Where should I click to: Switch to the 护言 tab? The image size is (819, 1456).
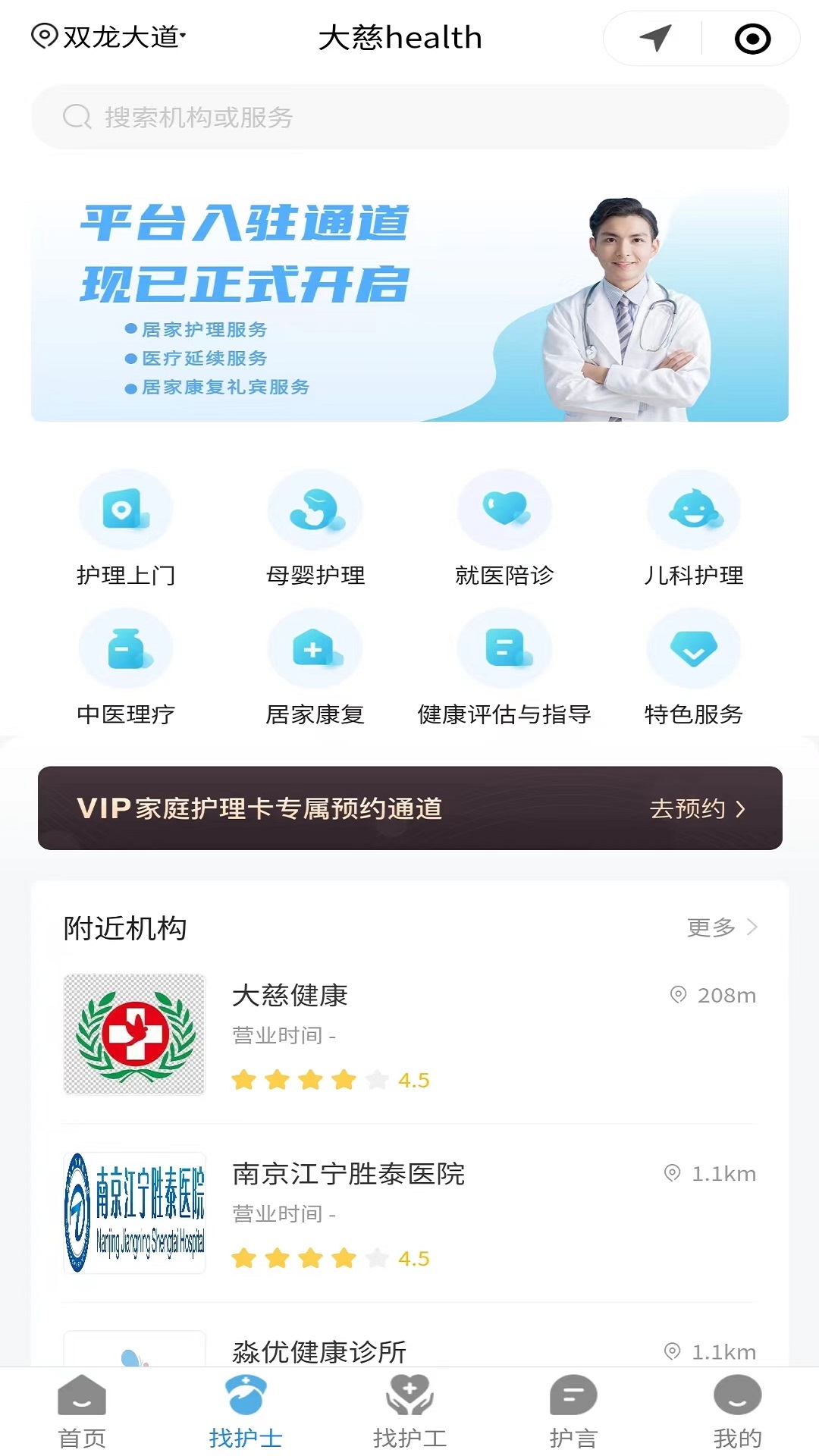coord(573,1412)
